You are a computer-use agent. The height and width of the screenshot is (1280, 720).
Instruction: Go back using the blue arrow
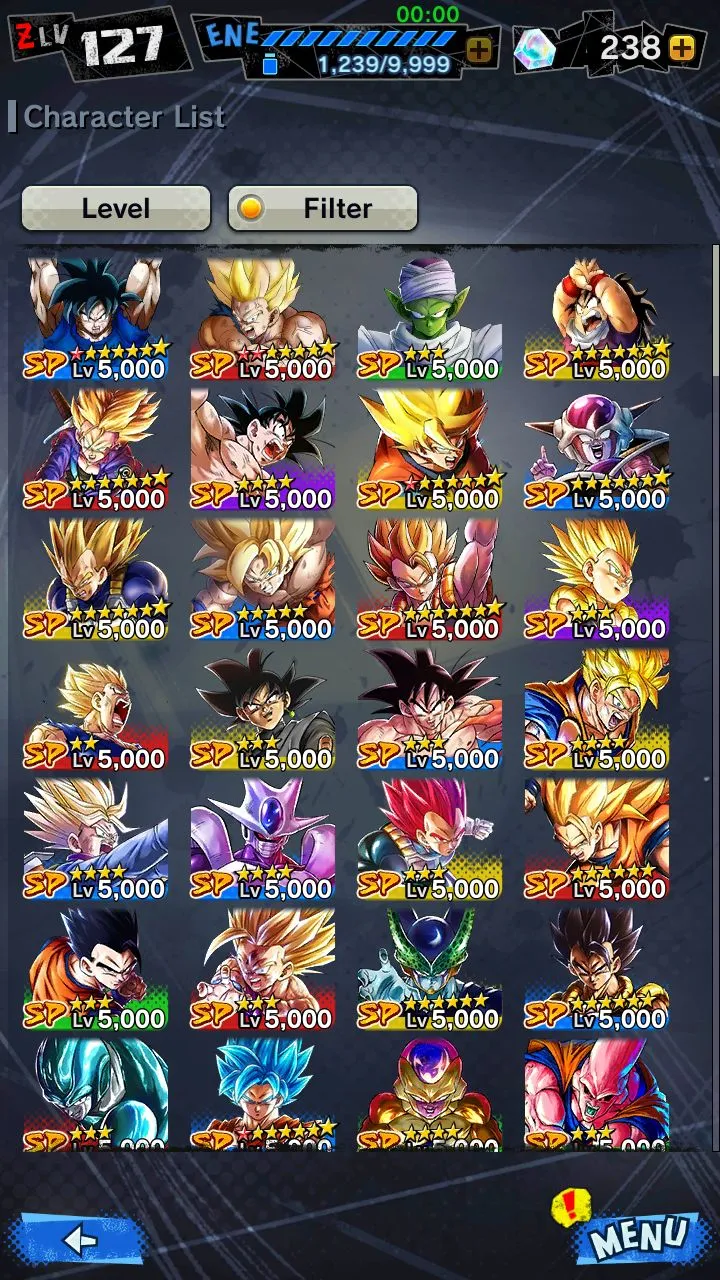tap(78, 1240)
